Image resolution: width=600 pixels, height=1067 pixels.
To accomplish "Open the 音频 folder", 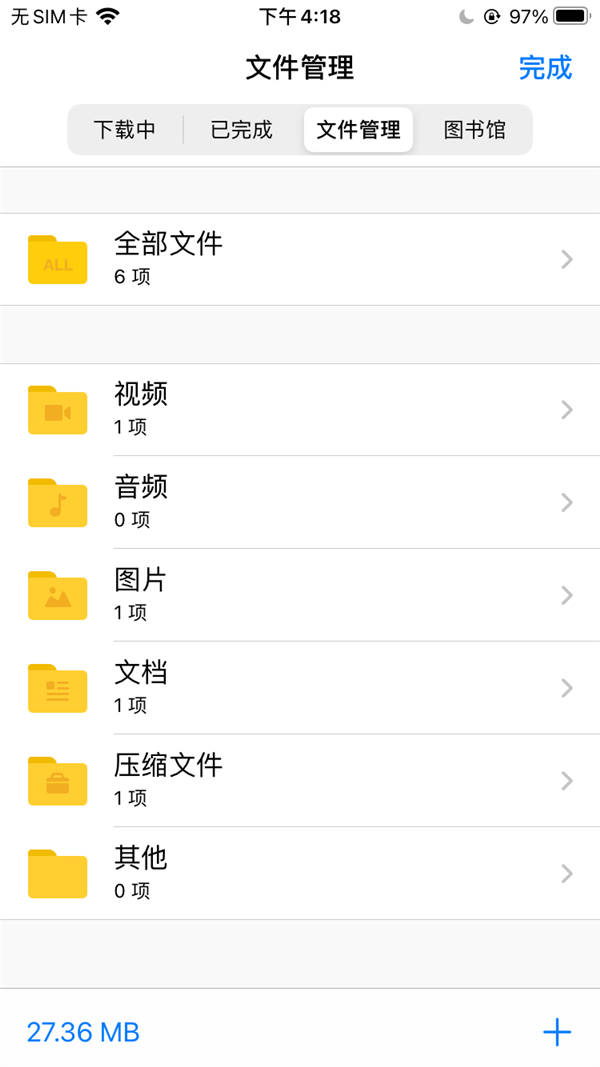I will (300, 502).
